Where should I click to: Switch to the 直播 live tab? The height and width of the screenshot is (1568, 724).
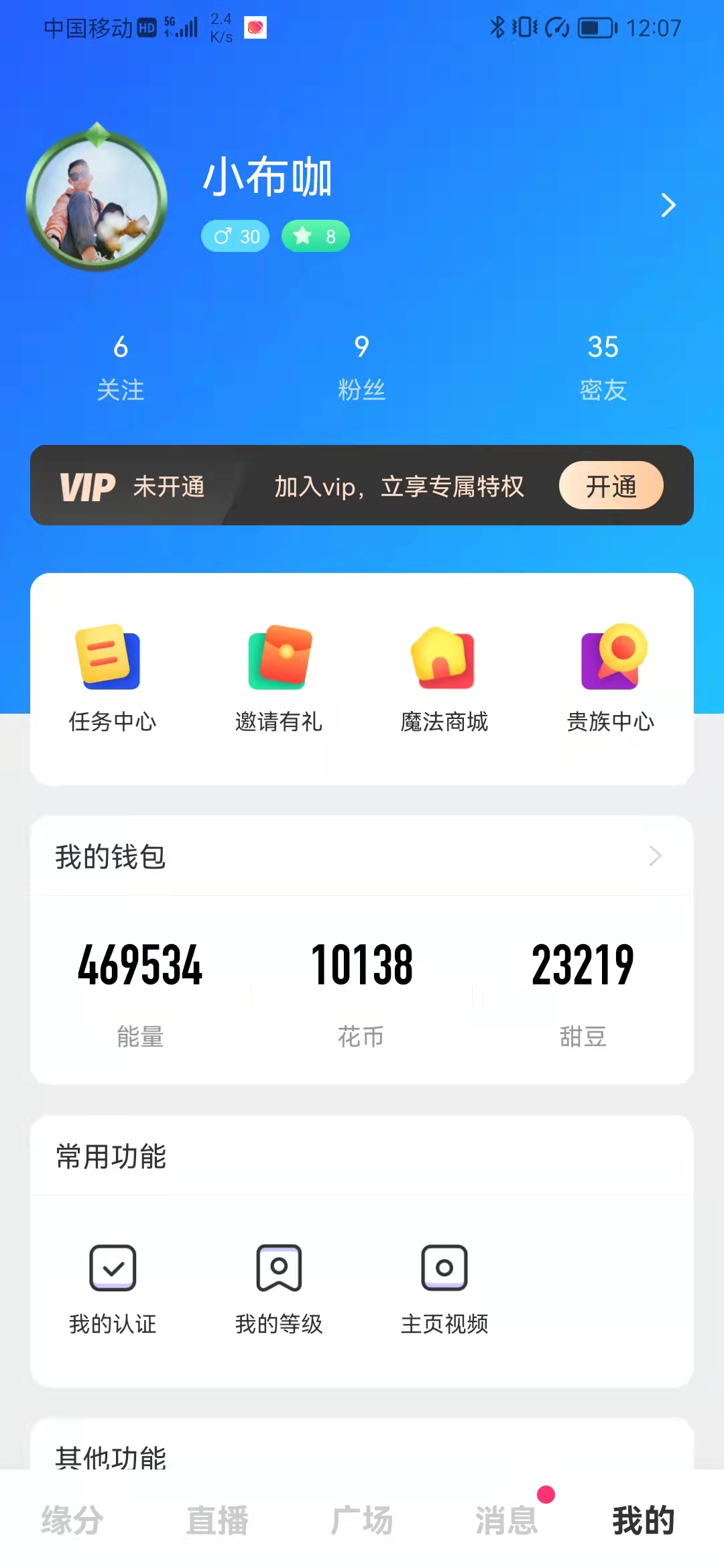(217, 1520)
